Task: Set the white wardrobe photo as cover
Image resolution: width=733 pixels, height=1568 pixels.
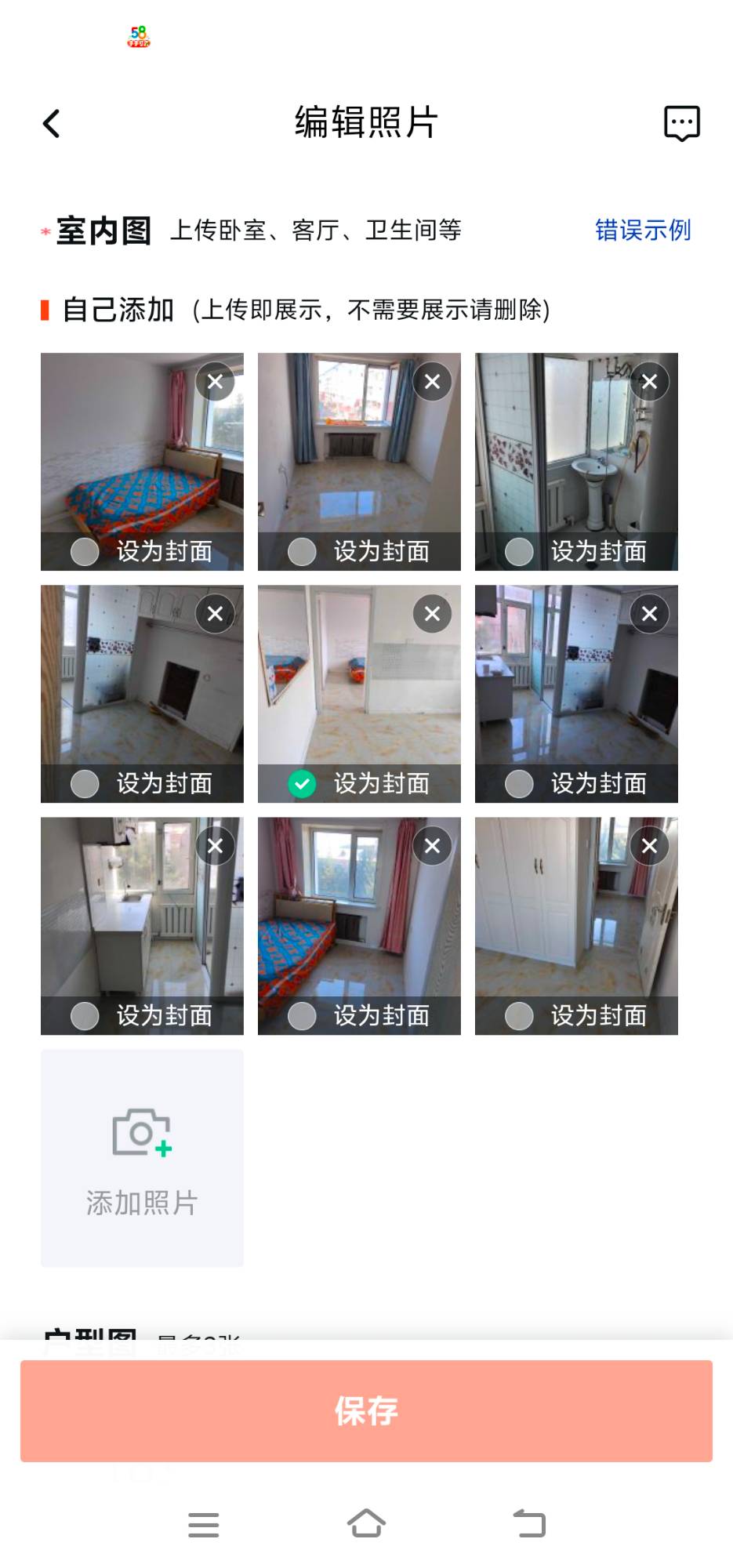Action: coord(576,1016)
